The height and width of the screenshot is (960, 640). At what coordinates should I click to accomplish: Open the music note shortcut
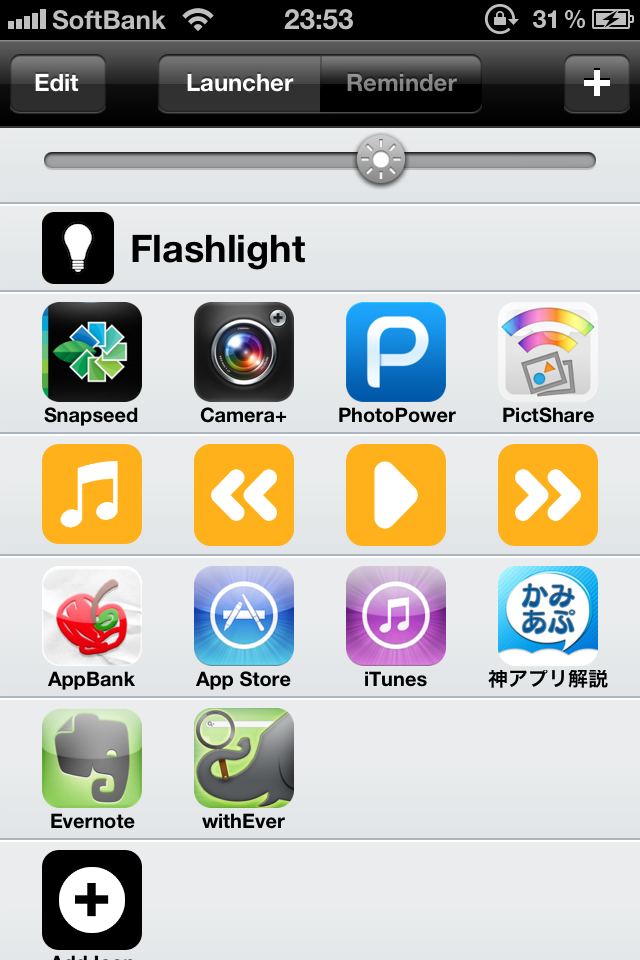[92, 494]
